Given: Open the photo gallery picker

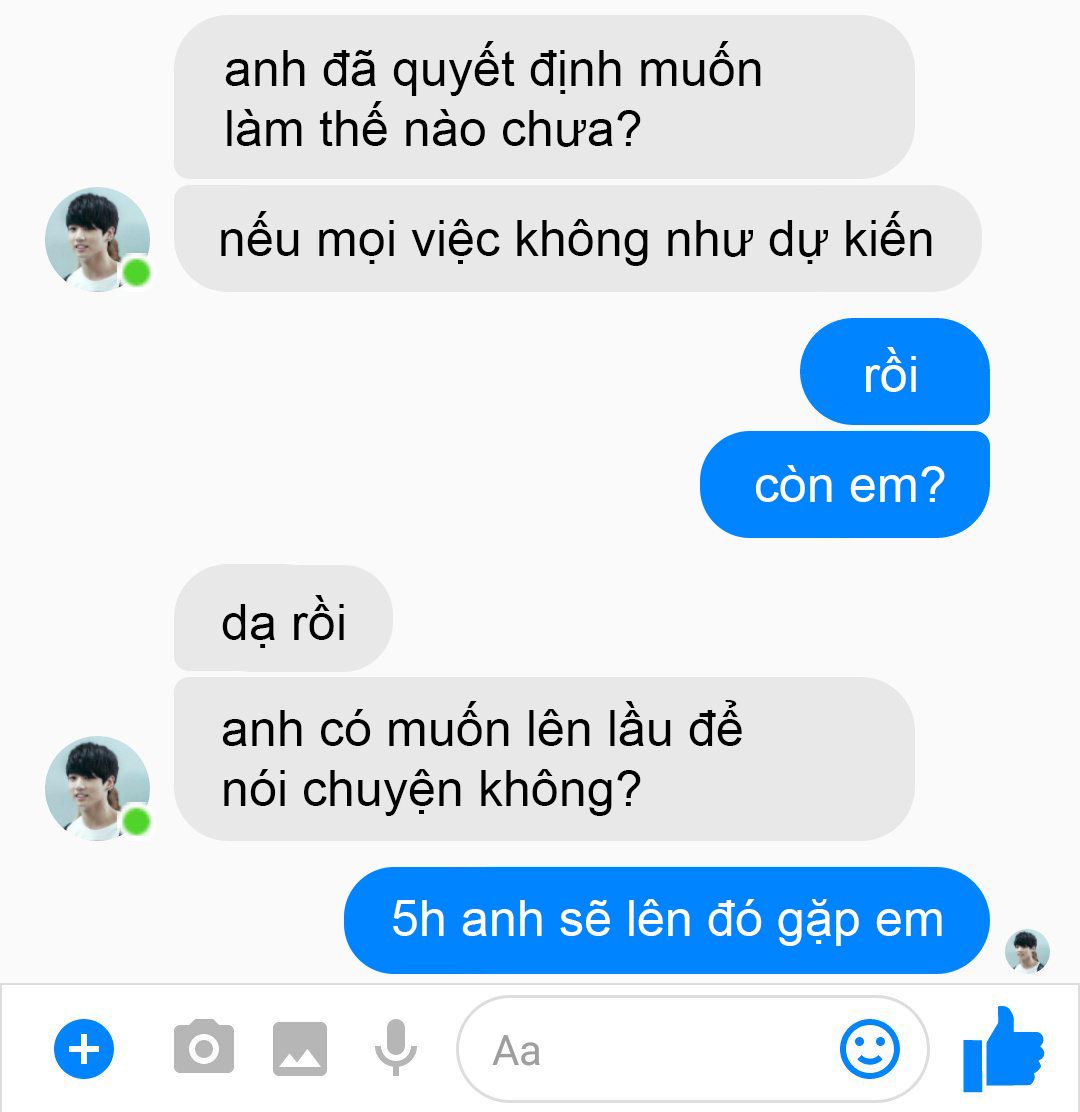Looking at the screenshot, I should [300, 1049].
